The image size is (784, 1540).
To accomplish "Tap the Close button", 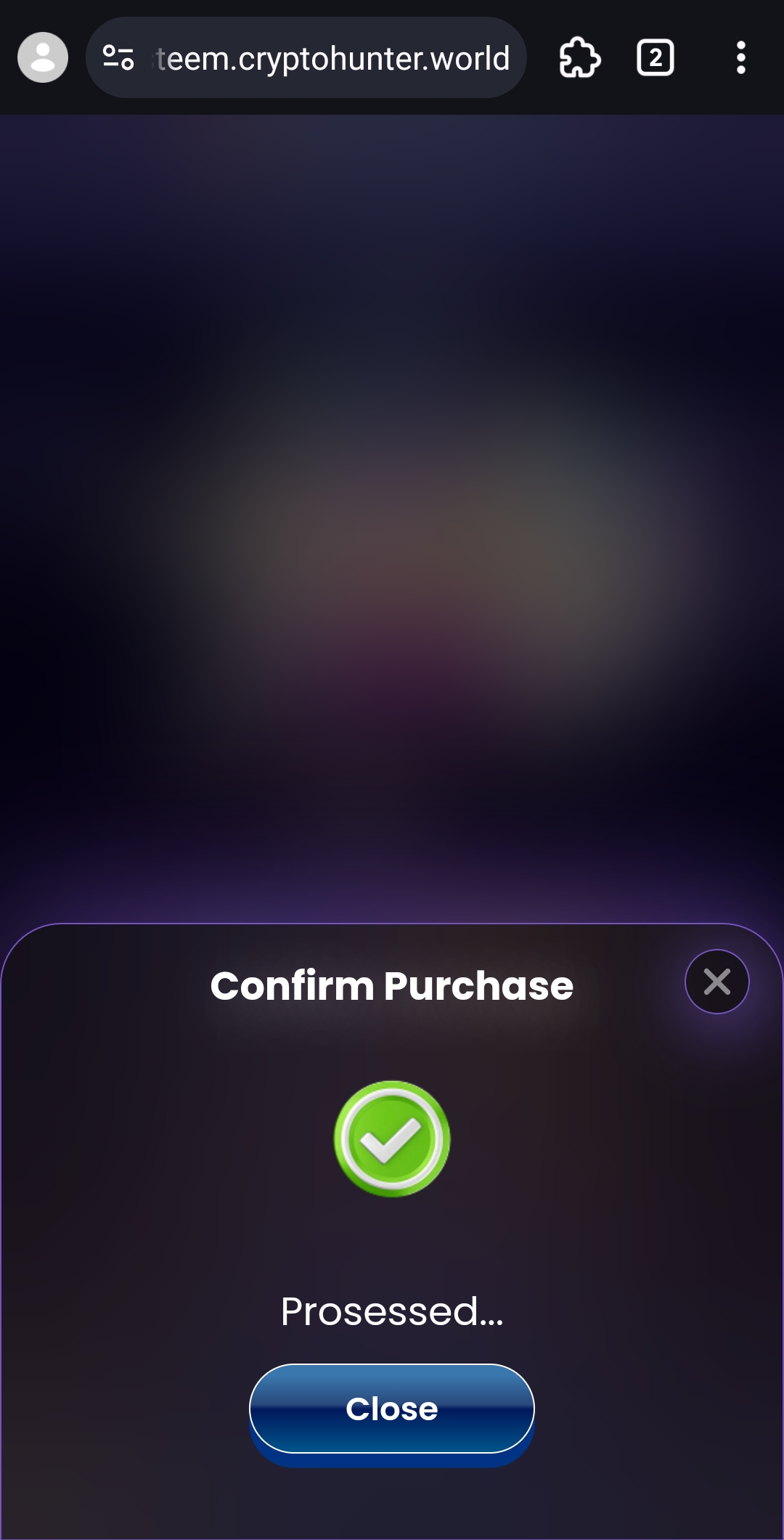I will 392,1409.
